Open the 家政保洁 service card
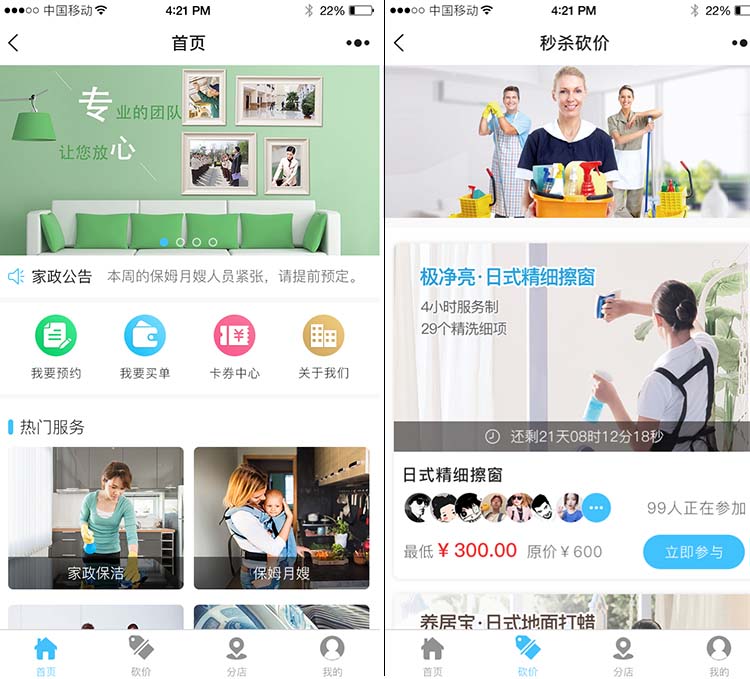The image size is (750, 679). tap(96, 517)
